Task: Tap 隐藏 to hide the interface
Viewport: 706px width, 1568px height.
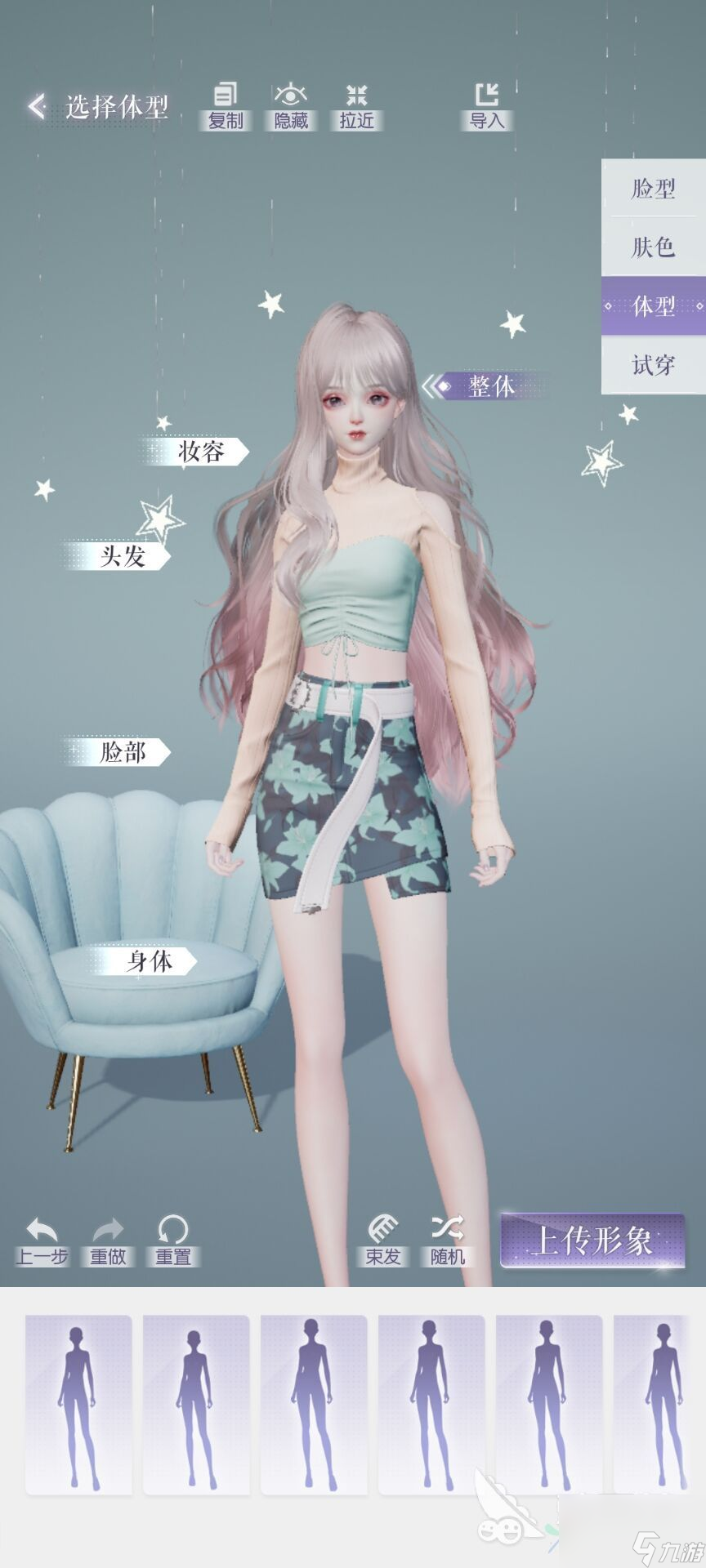Action: pyautogui.click(x=291, y=106)
